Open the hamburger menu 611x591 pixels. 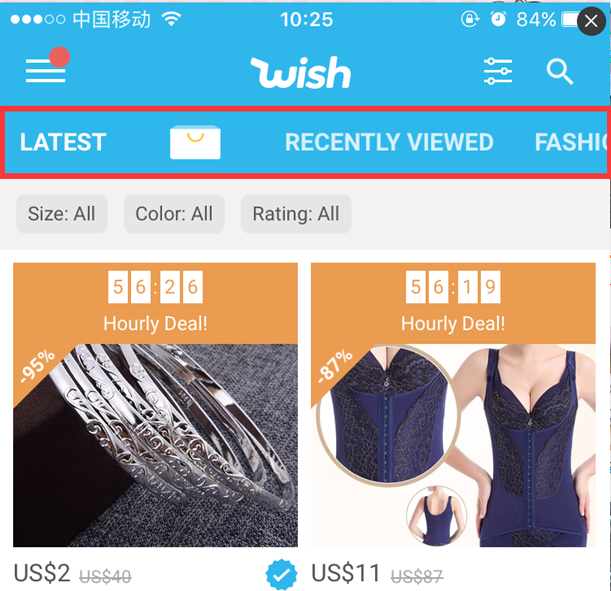pos(46,71)
